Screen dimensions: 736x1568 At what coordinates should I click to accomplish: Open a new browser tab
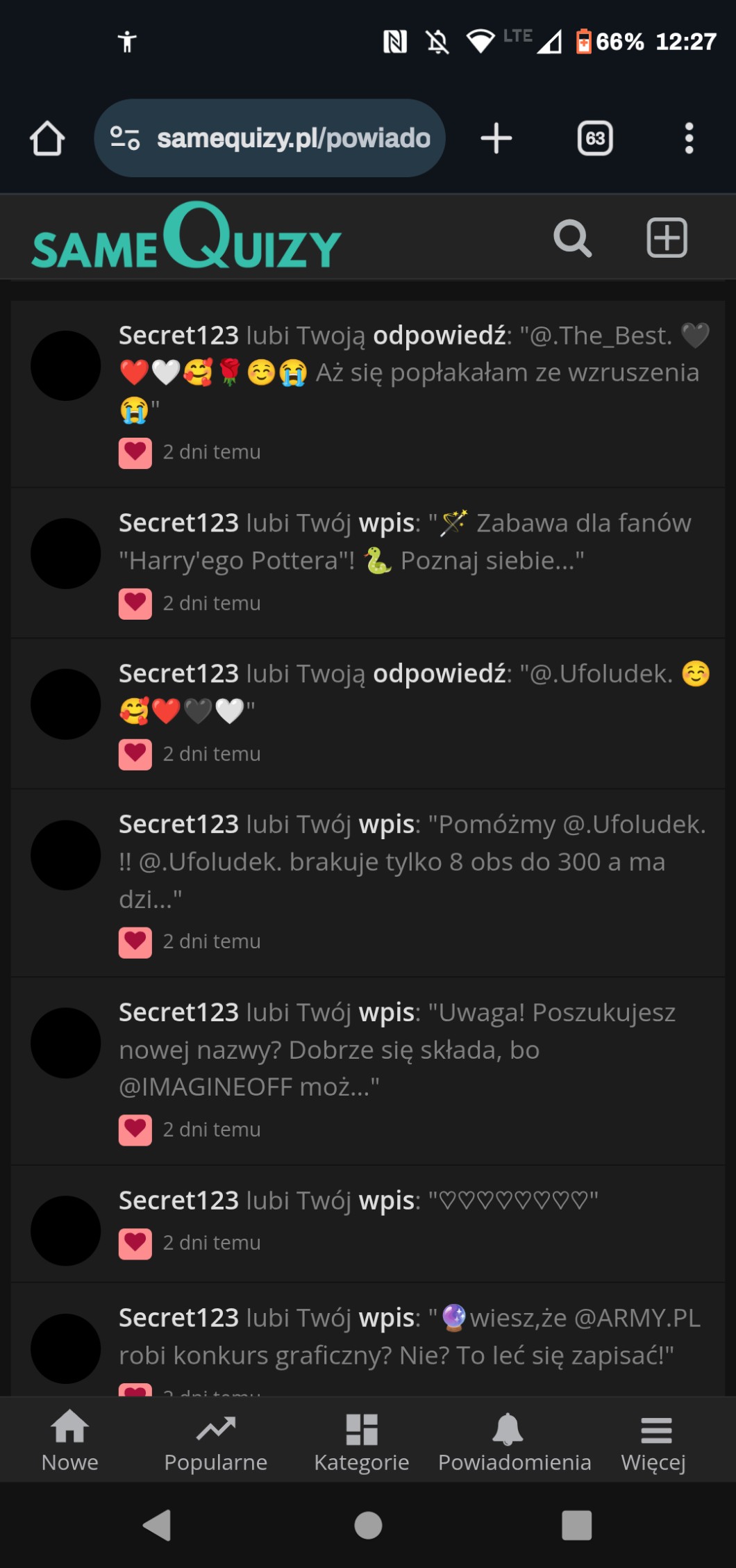(496, 138)
